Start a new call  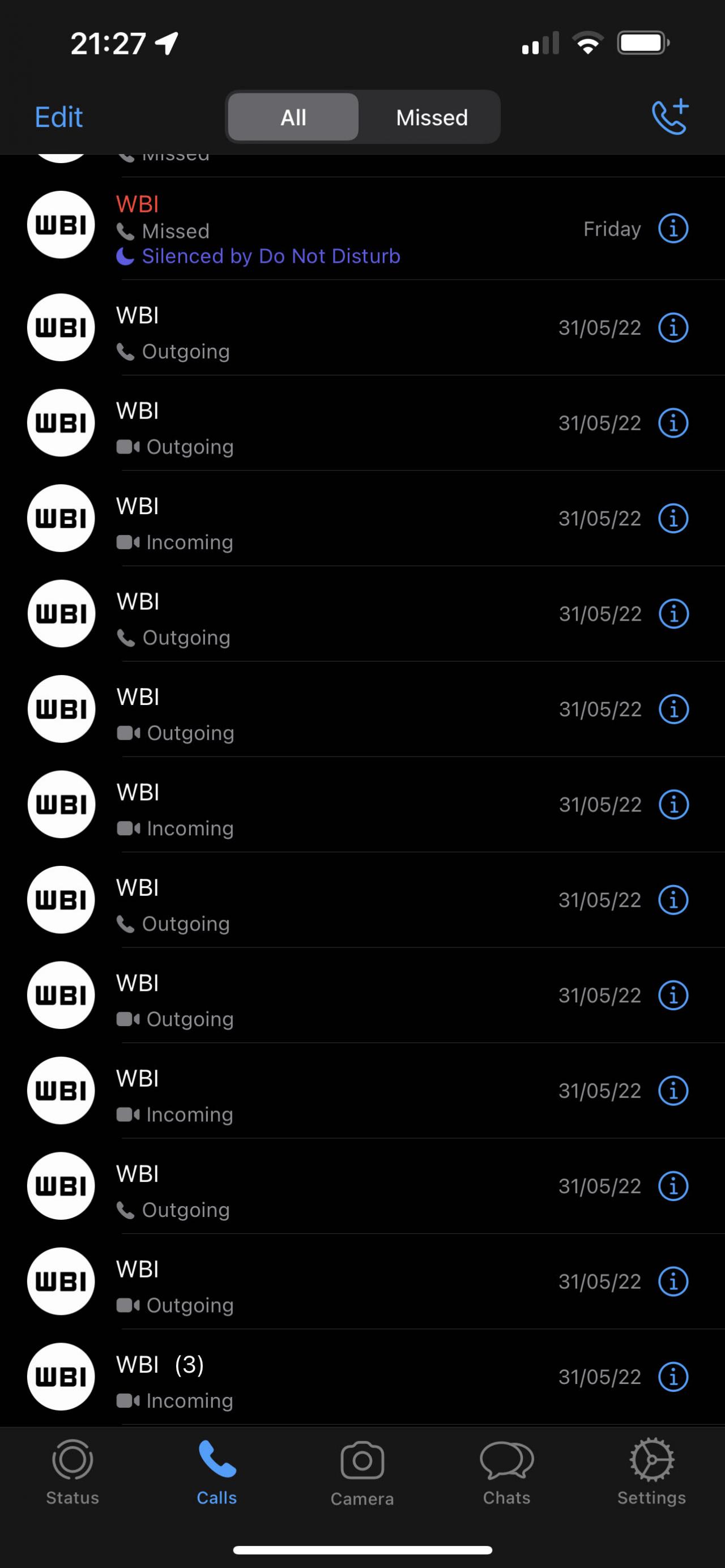pyautogui.click(x=670, y=116)
